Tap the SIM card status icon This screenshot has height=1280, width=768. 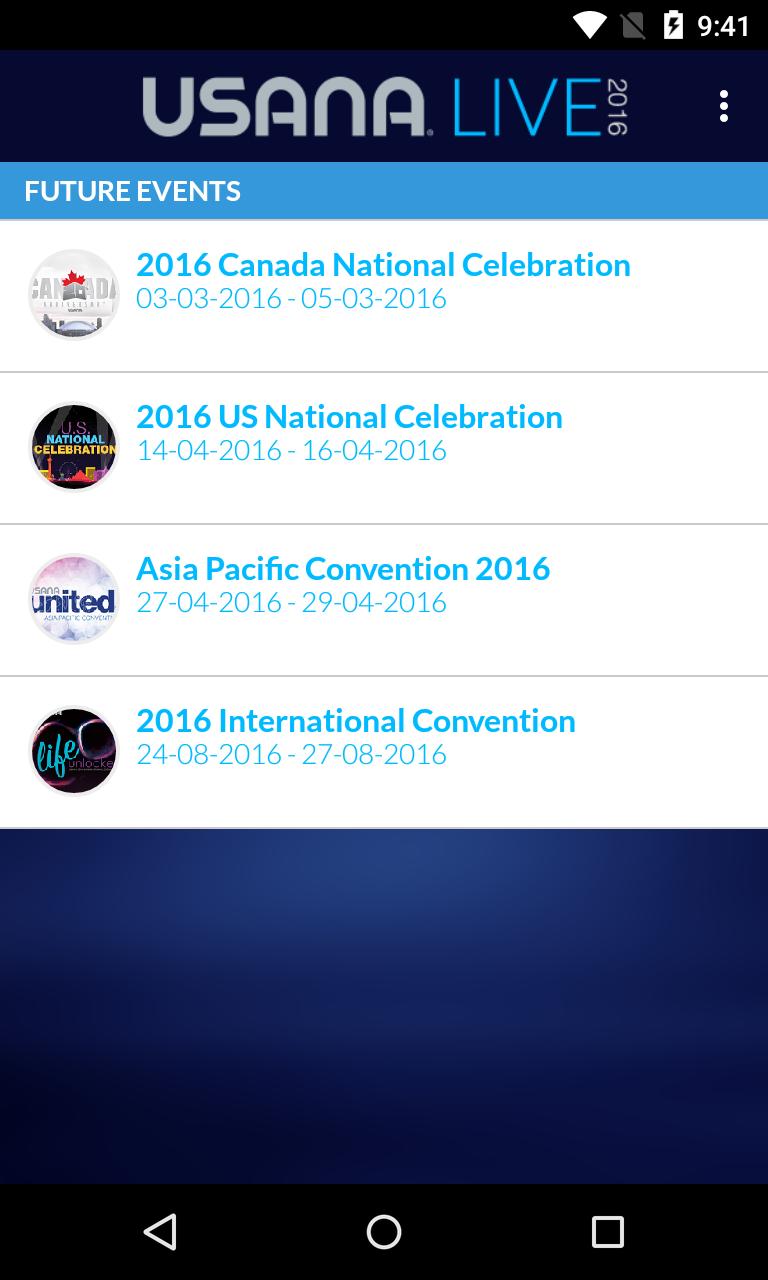coord(635,24)
